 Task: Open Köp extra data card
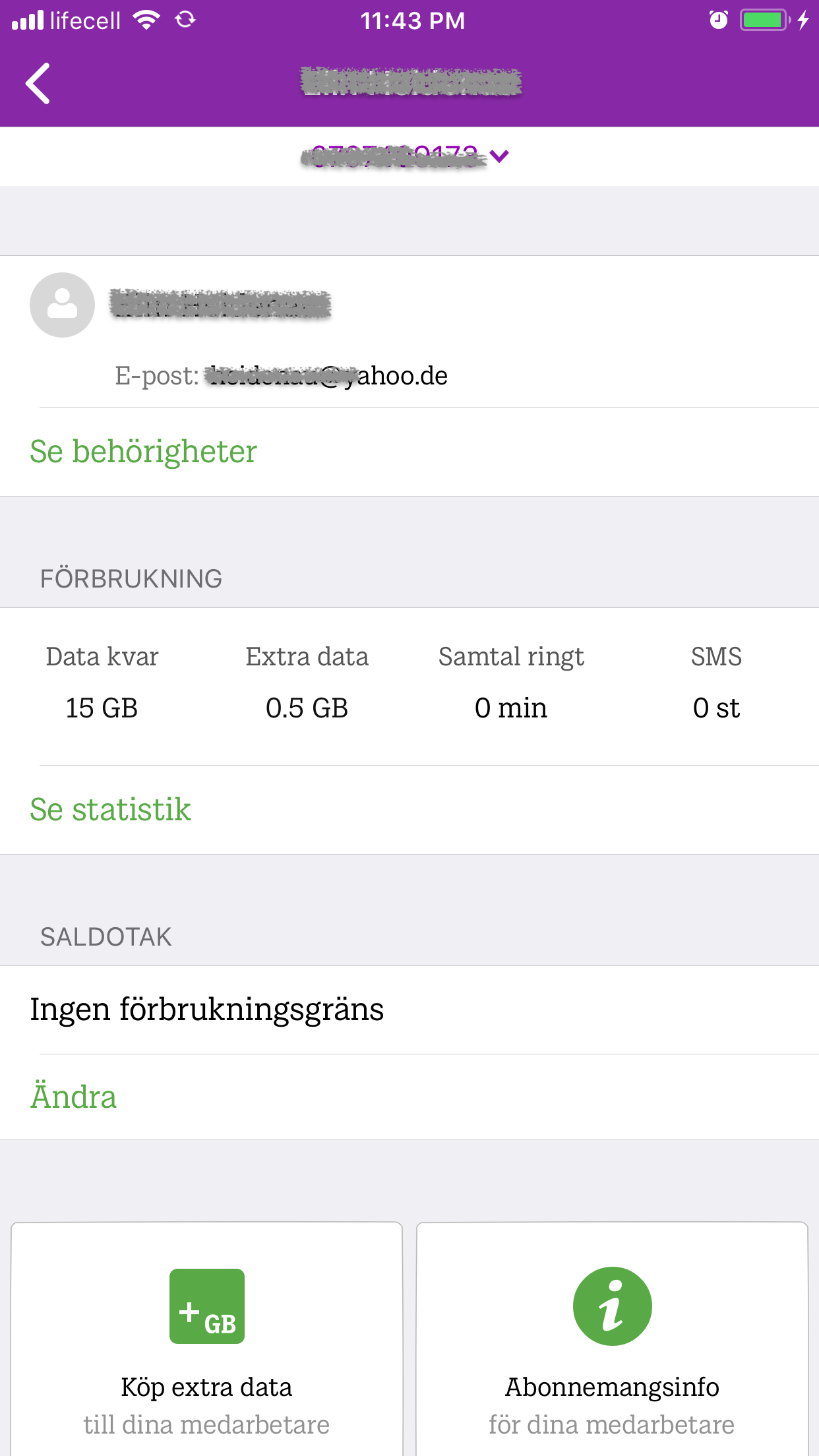[206, 1339]
